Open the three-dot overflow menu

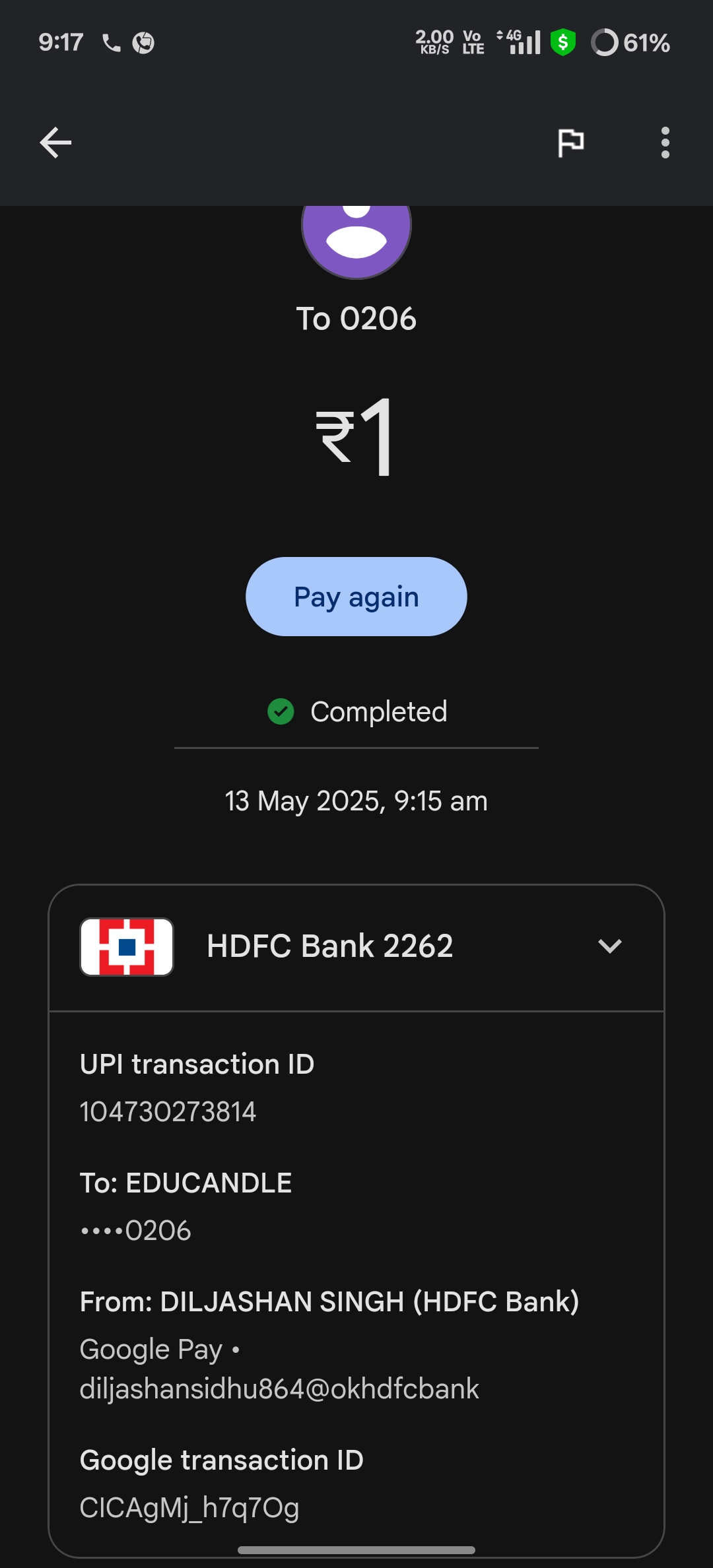coord(665,143)
